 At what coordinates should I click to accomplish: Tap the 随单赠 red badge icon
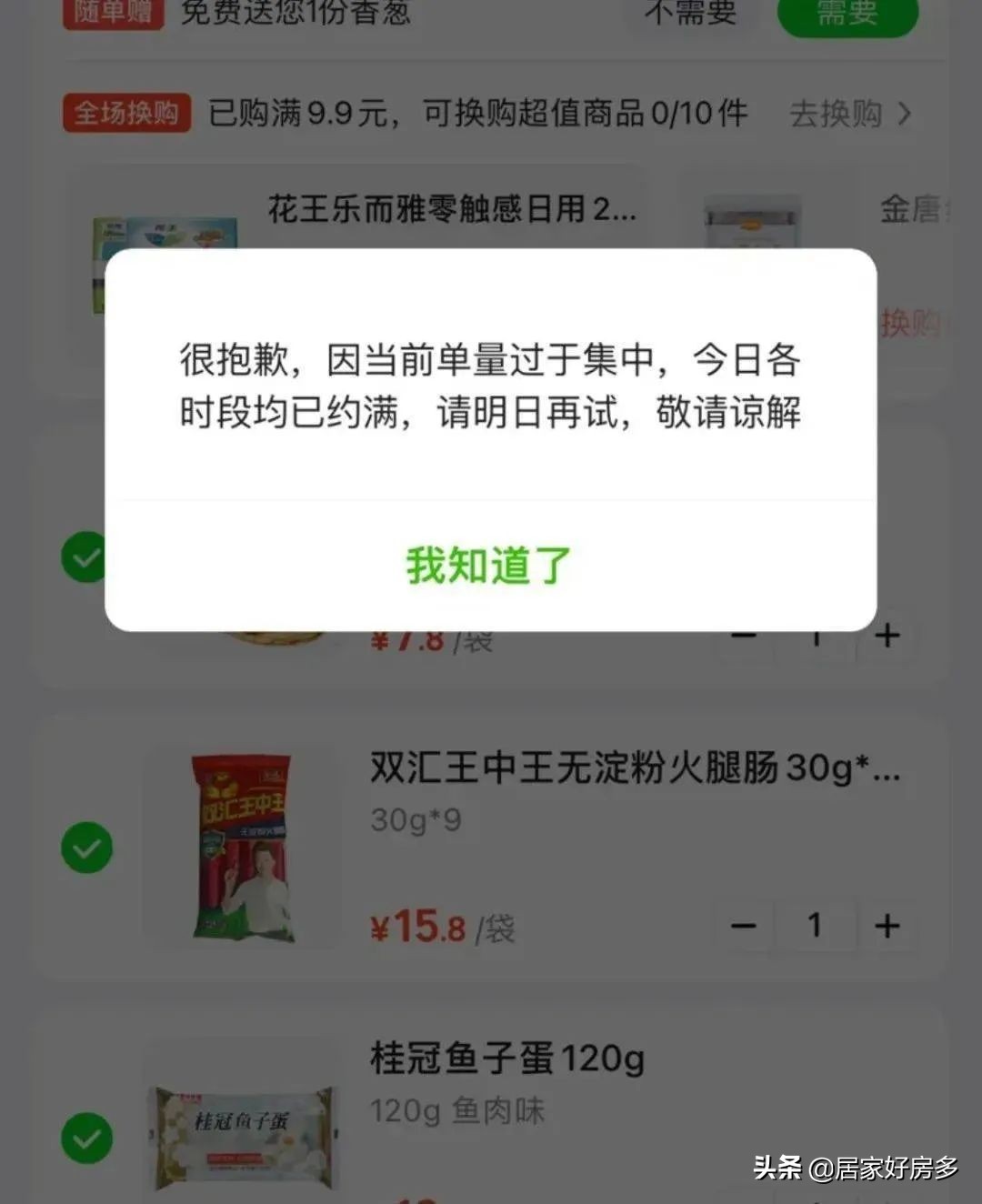(x=112, y=13)
